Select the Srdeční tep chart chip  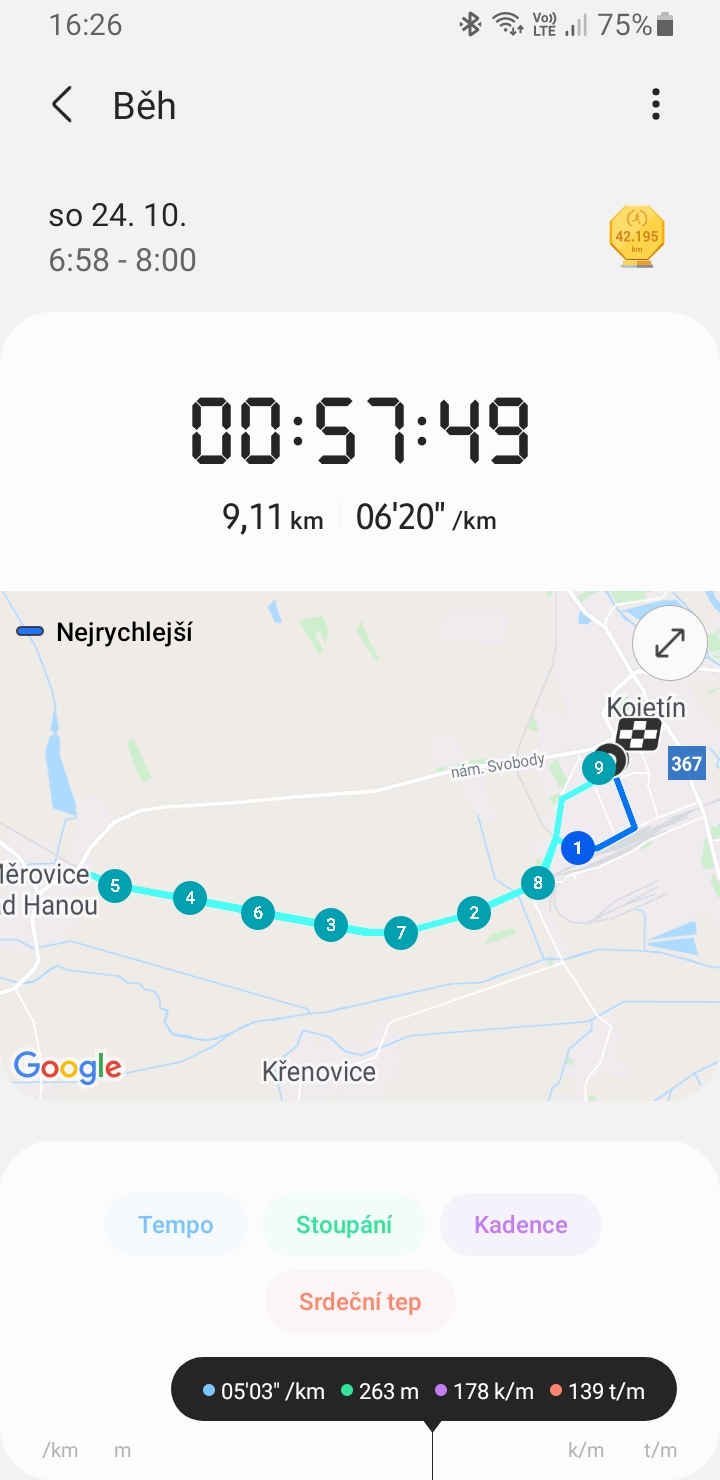coord(360,1302)
